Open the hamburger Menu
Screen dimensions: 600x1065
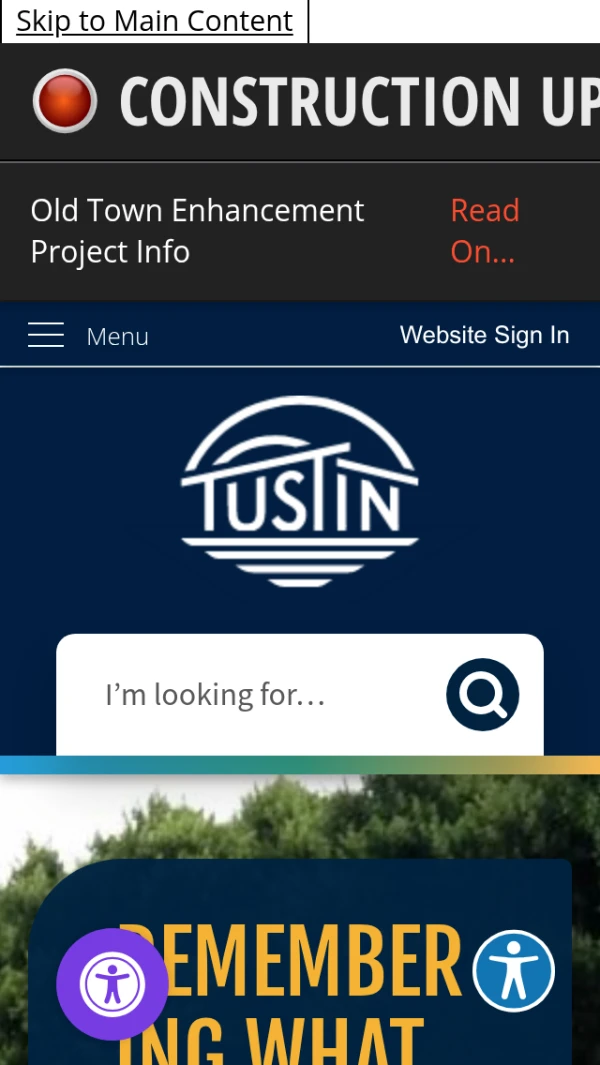(88, 336)
